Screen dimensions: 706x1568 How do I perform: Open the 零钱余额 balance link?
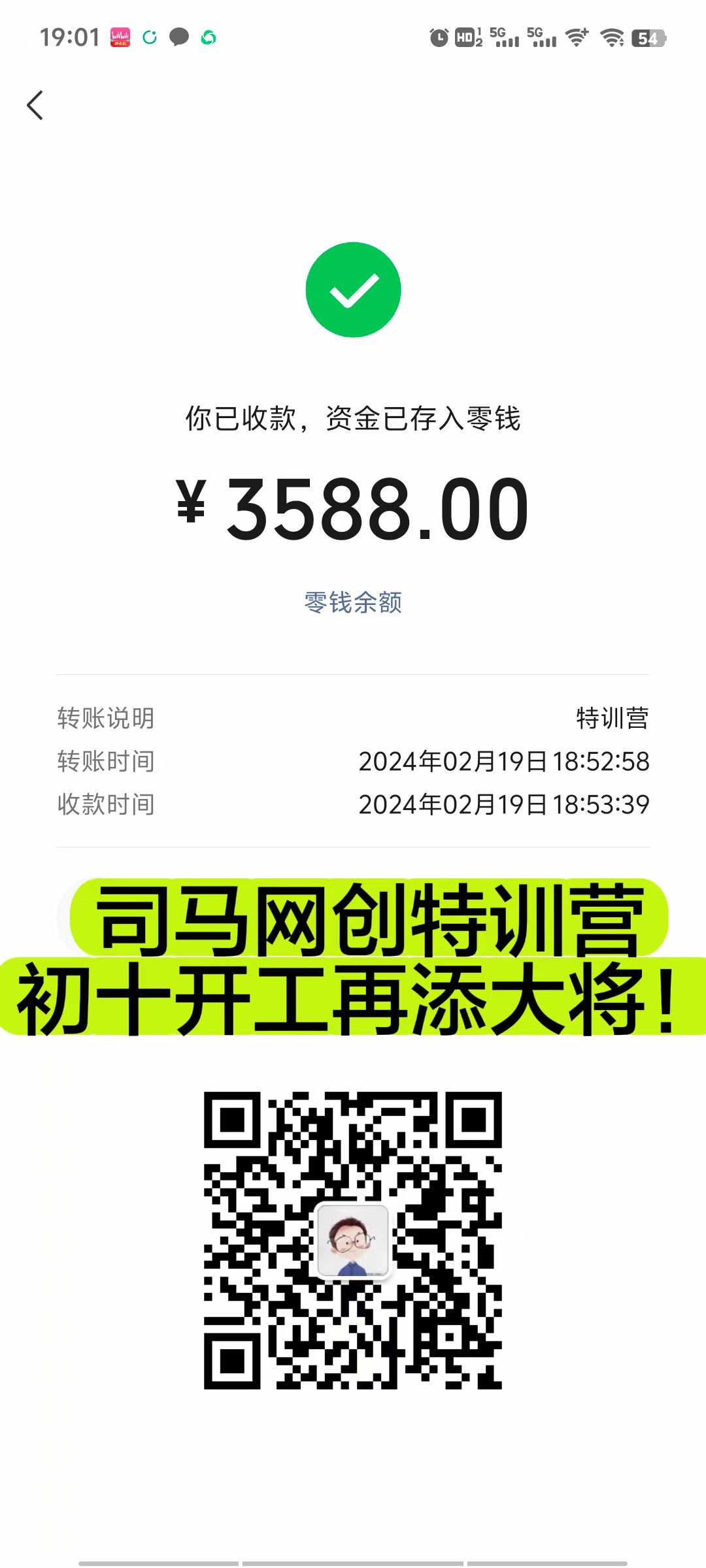[x=353, y=602]
